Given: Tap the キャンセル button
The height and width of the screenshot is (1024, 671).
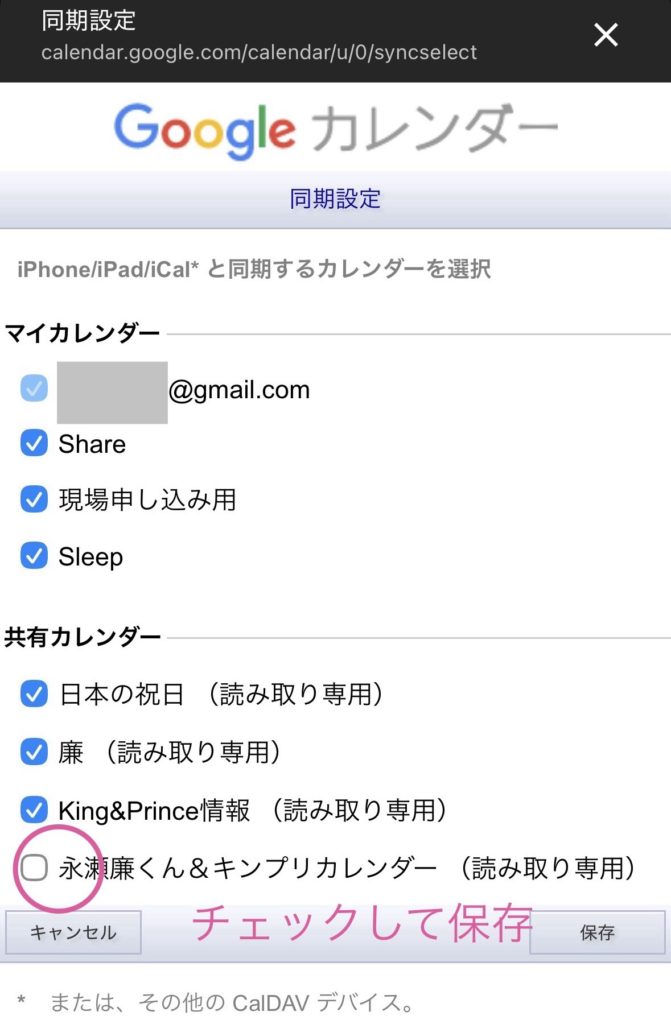Looking at the screenshot, I should [x=73, y=933].
